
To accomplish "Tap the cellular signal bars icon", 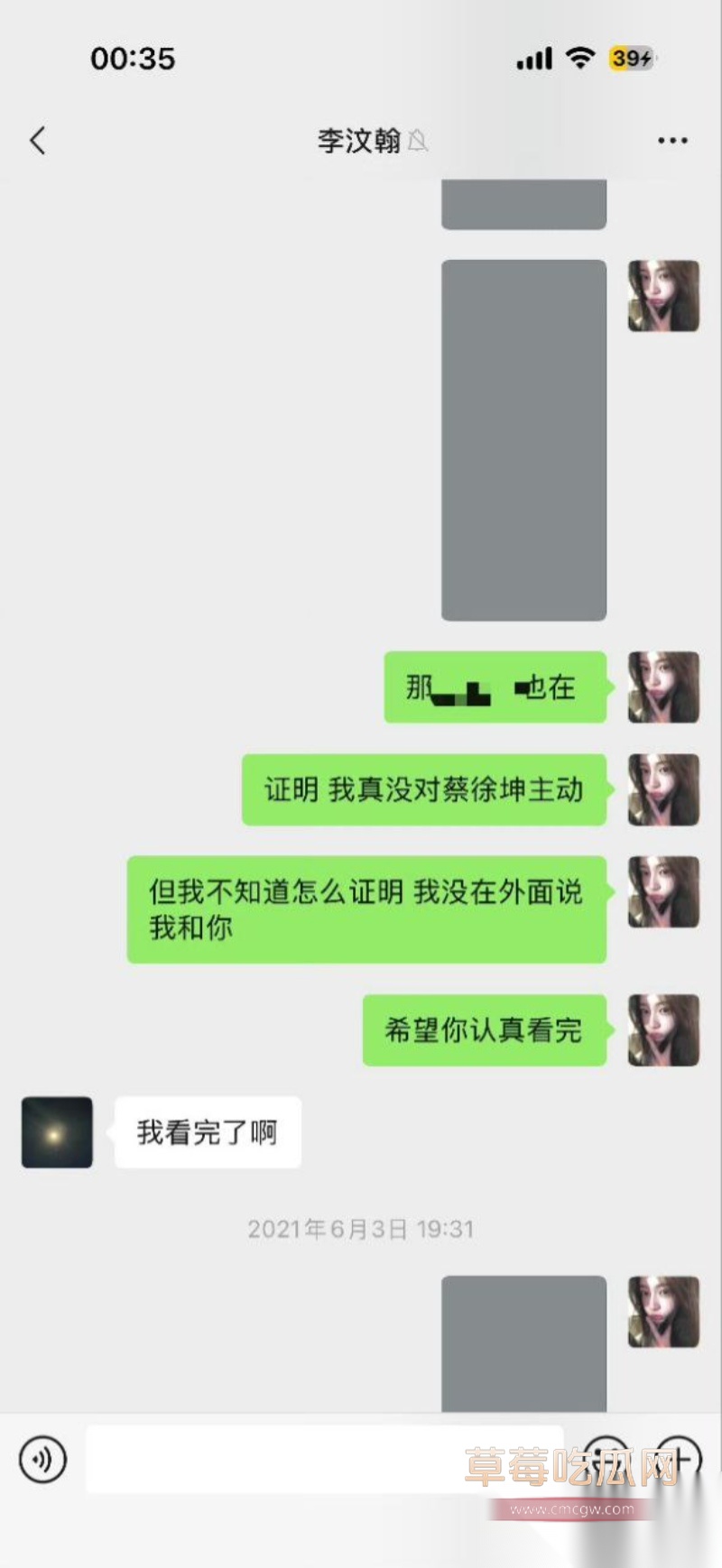I will point(533,57).
